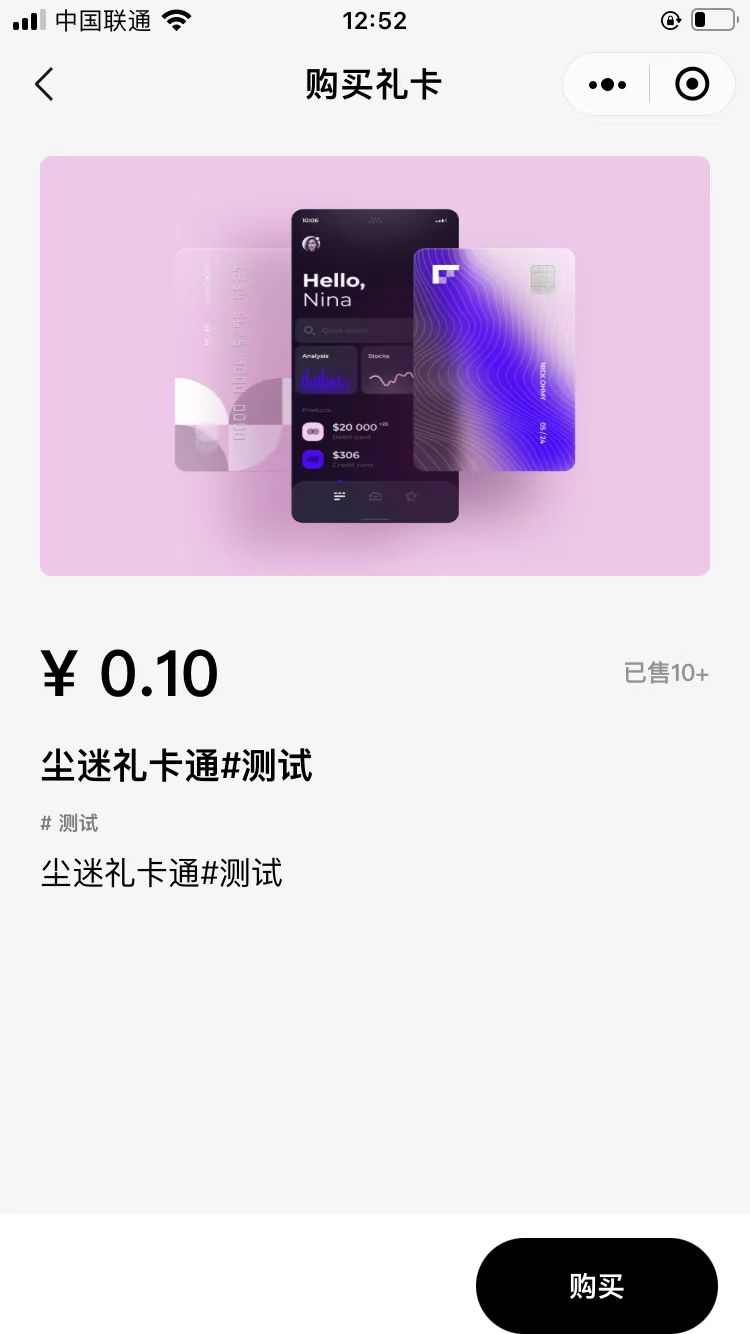Screen dimensions: 750x1334
Task: Close the mini program with the circle icon
Action: coord(692,85)
